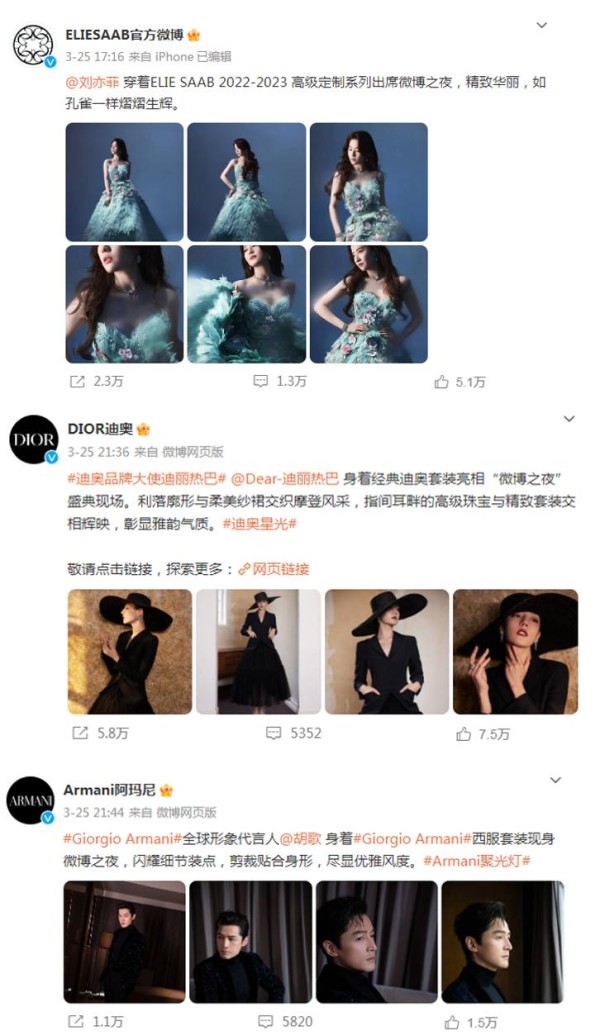This screenshot has height=1035, width=600.
Task: Open the #迪奥星光# hashtag
Action: pyautogui.click(x=260, y=523)
